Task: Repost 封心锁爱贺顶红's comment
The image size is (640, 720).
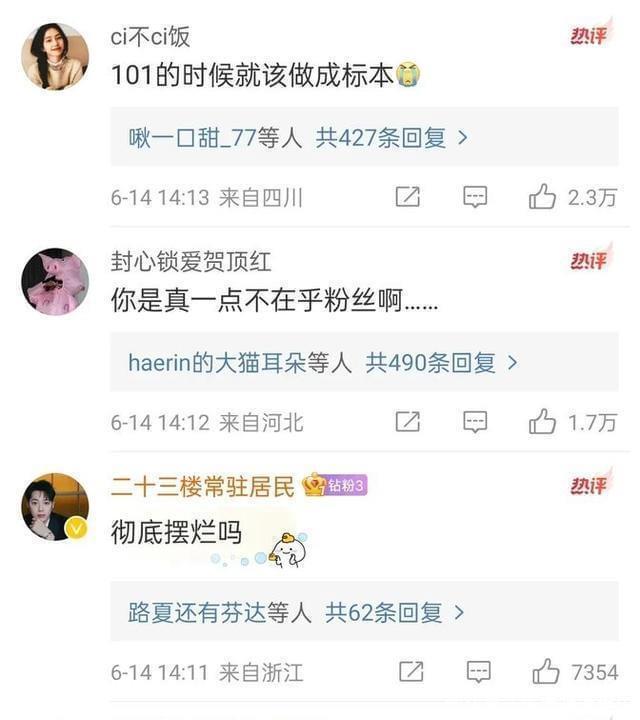Action: click(407, 422)
